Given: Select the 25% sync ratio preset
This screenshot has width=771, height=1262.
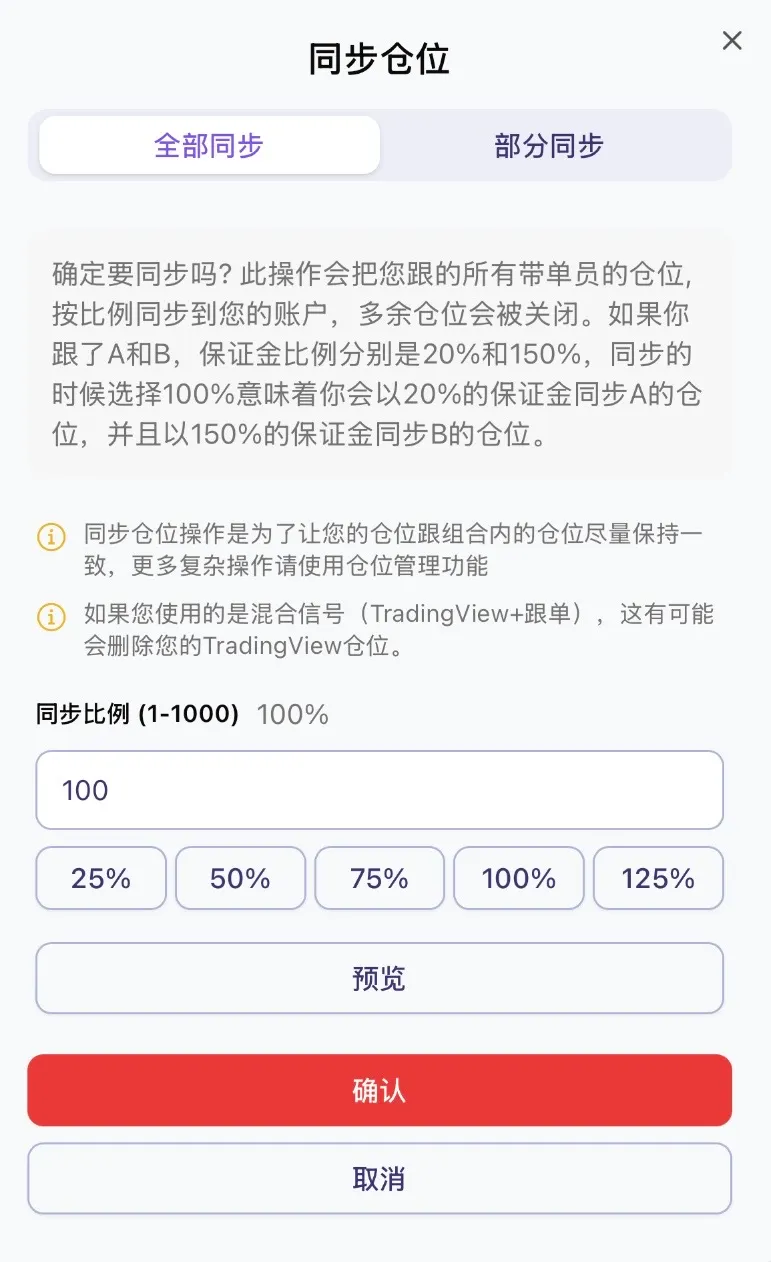Looking at the screenshot, I should [100, 878].
